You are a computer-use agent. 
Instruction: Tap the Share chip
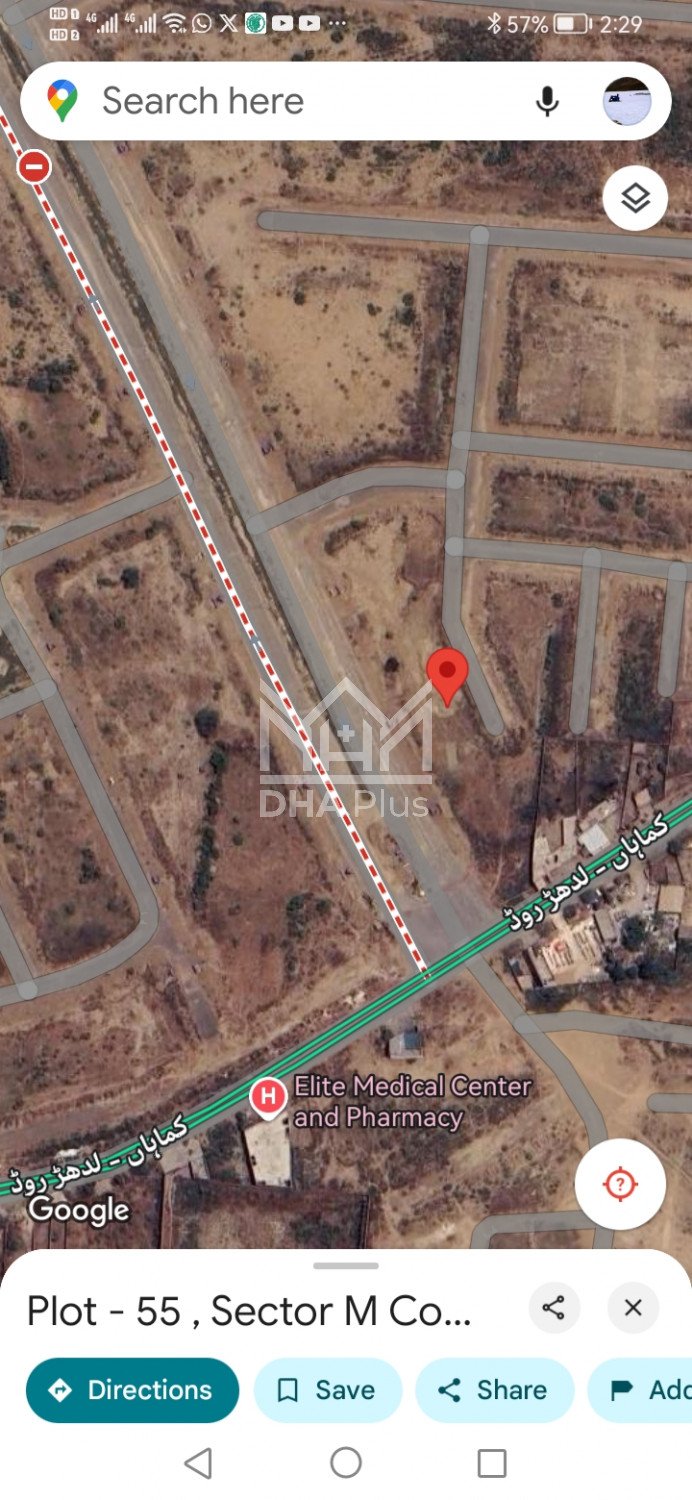[x=494, y=1390]
